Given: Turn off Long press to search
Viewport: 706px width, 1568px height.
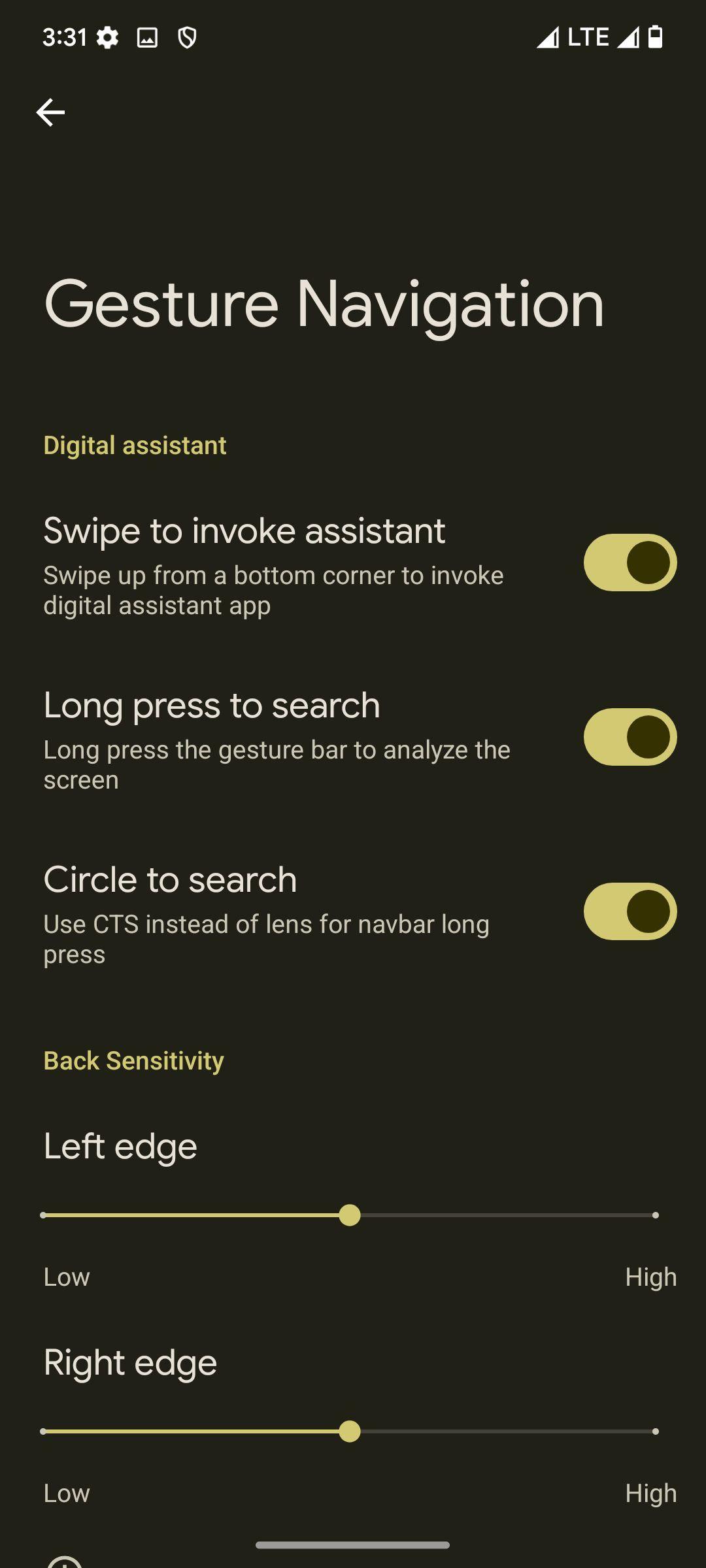Looking at the screenshot, I should click(x=630, y=737).
